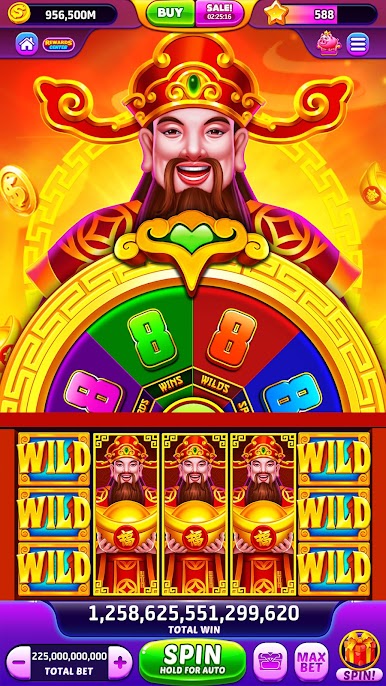Screen dimensions: 386x686
Task: Open the SALE timer offer
Action: 219,14
